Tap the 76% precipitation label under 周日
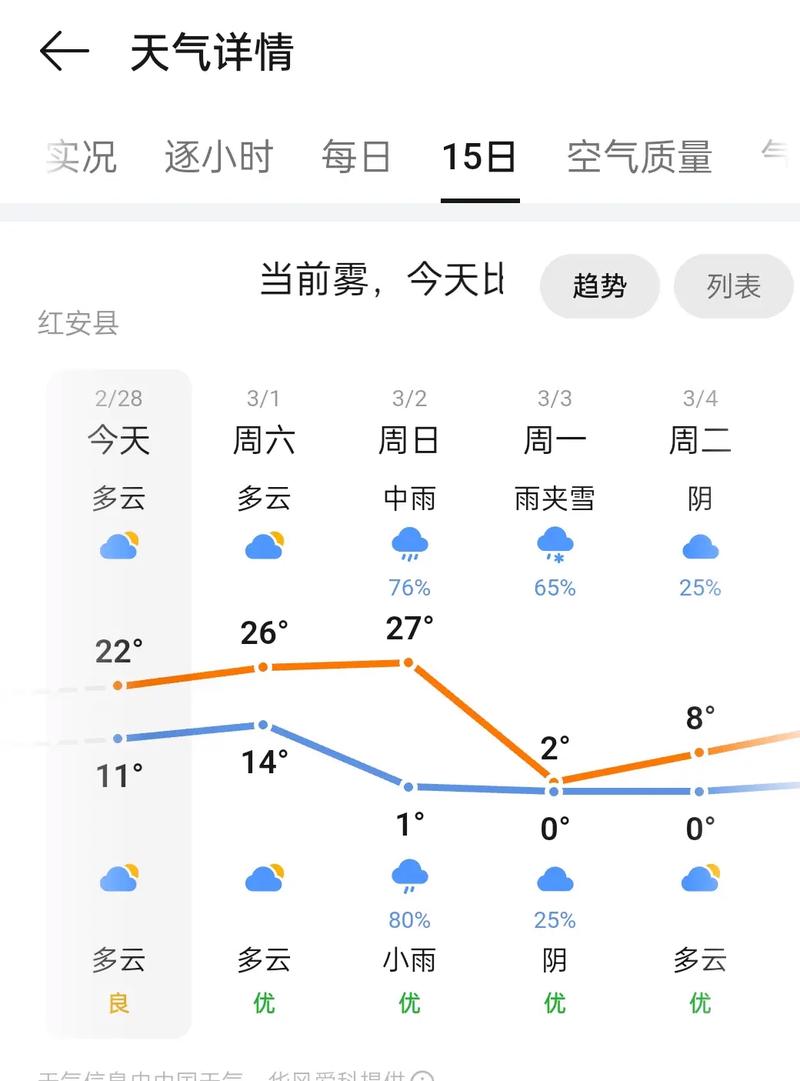This screenshot has width=800, height=1081. (x=408, y=589)
